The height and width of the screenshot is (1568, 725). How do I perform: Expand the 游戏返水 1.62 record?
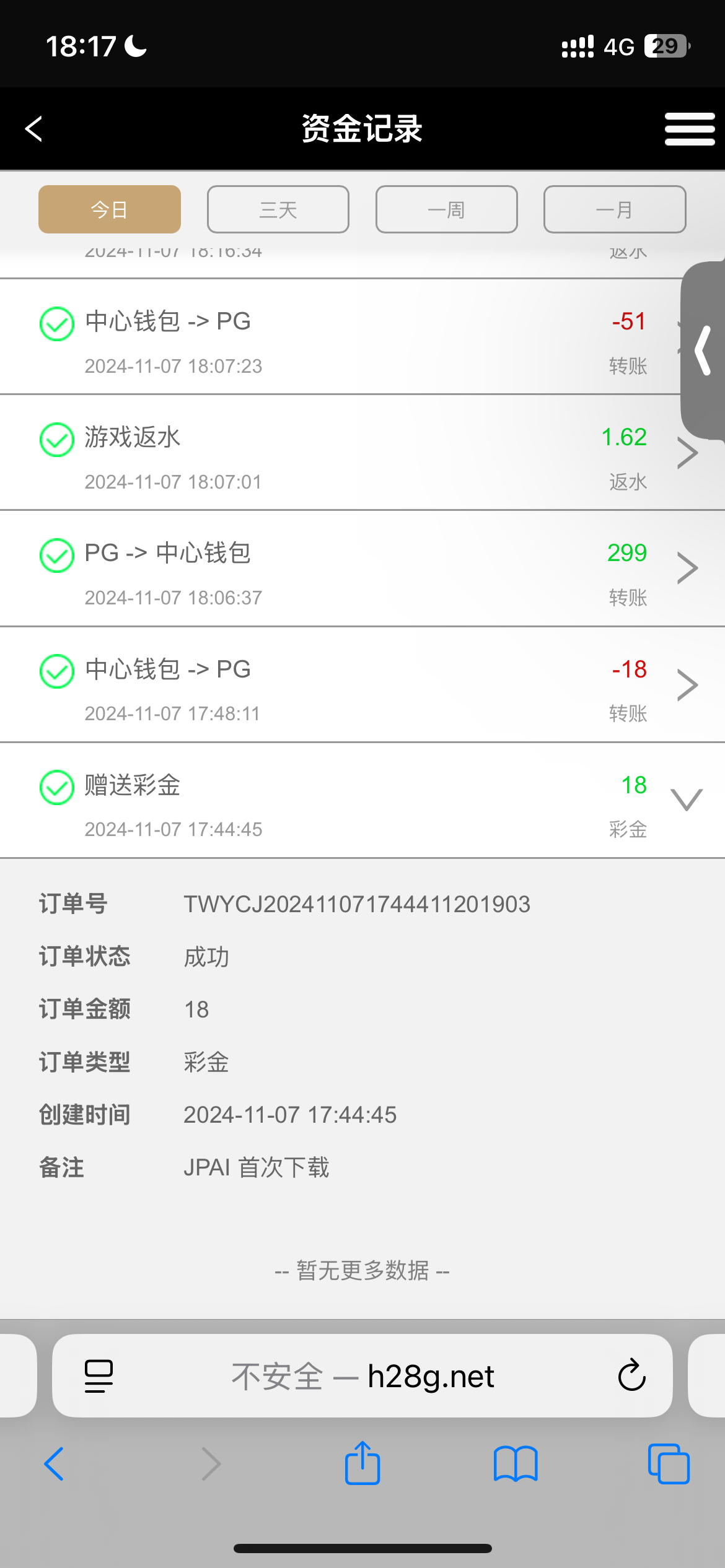(x=687, y=453)
